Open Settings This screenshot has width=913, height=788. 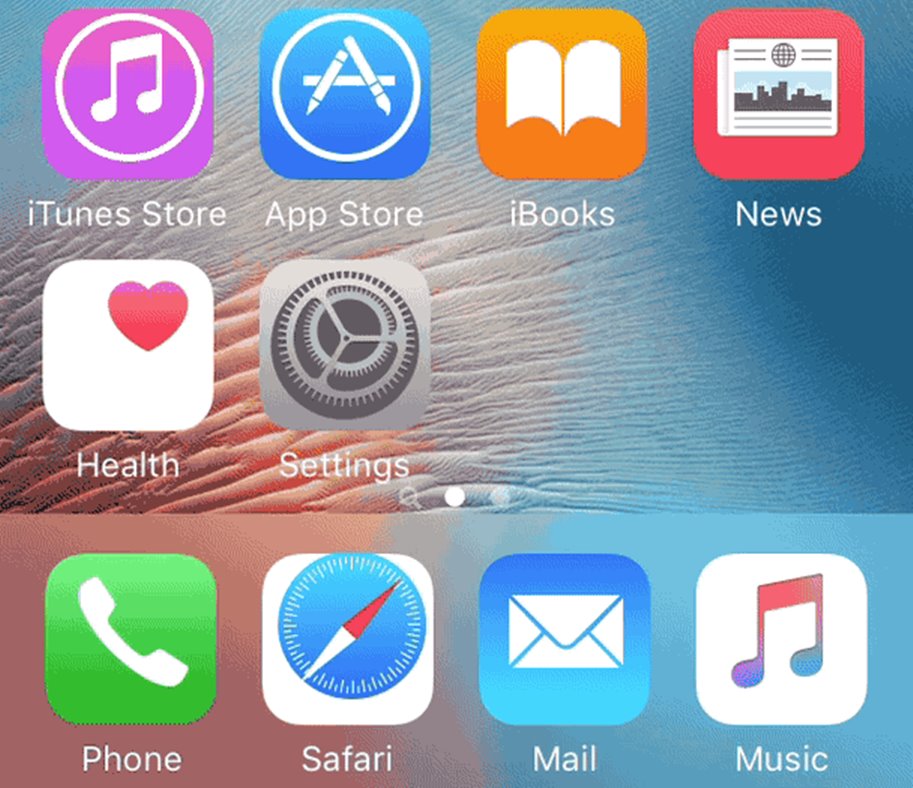click(344, 345)
